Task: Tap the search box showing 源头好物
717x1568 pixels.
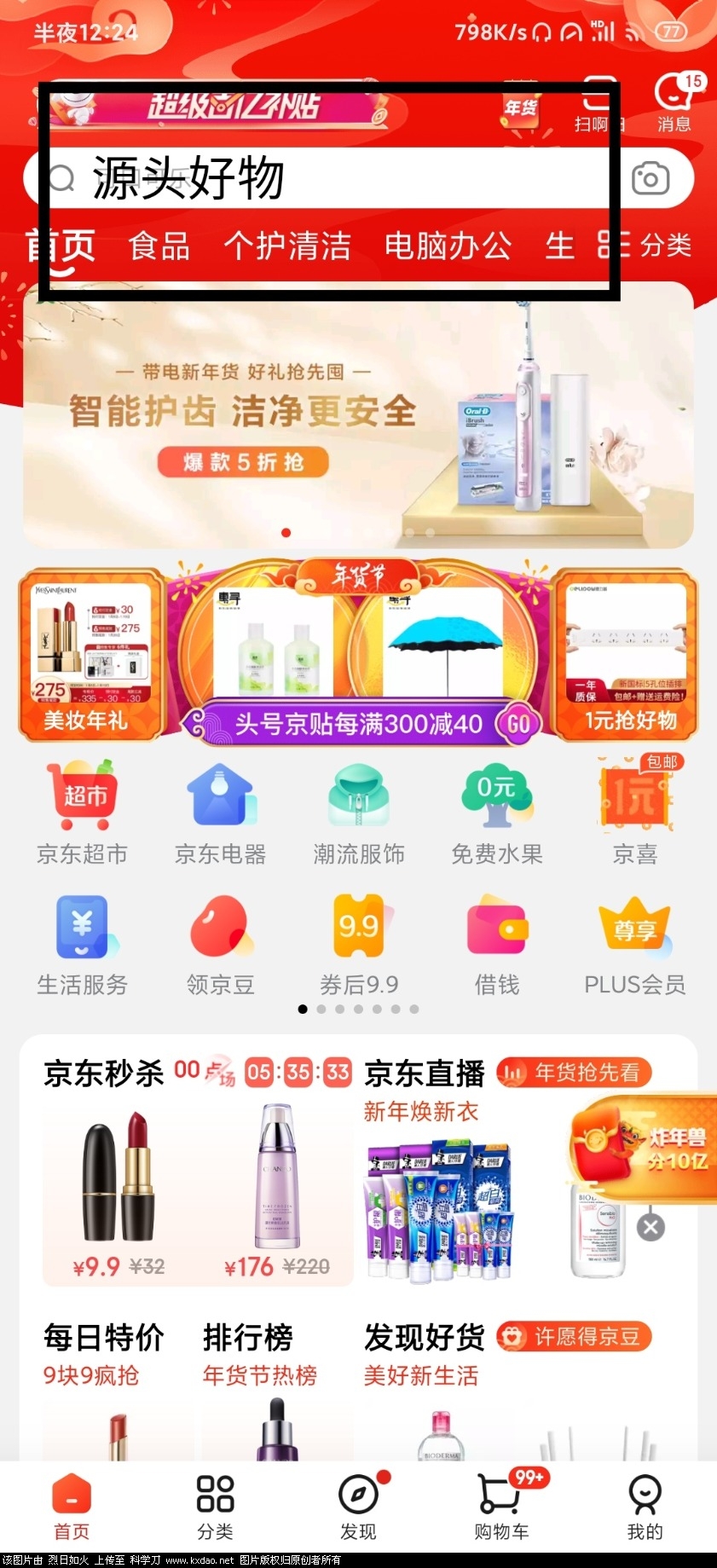Action: [x=324, y=178]
